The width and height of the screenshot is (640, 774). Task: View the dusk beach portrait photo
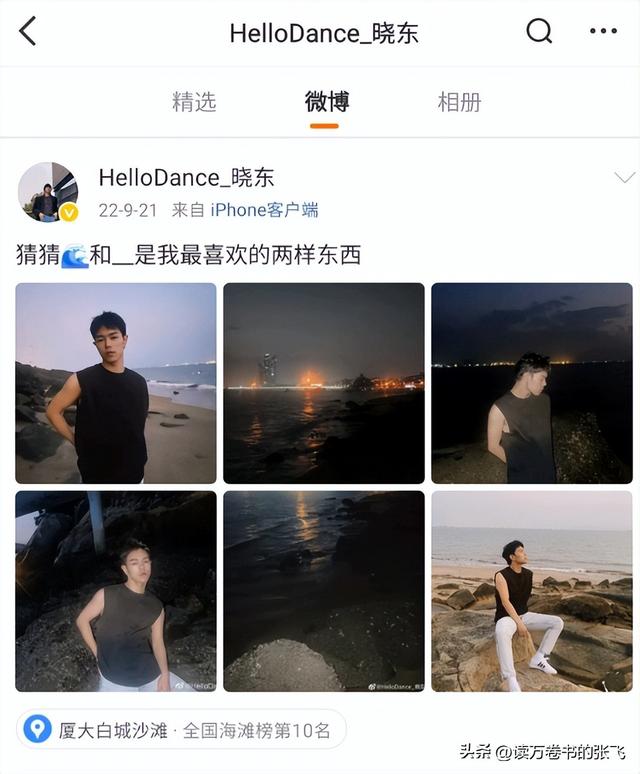(116, 383)
